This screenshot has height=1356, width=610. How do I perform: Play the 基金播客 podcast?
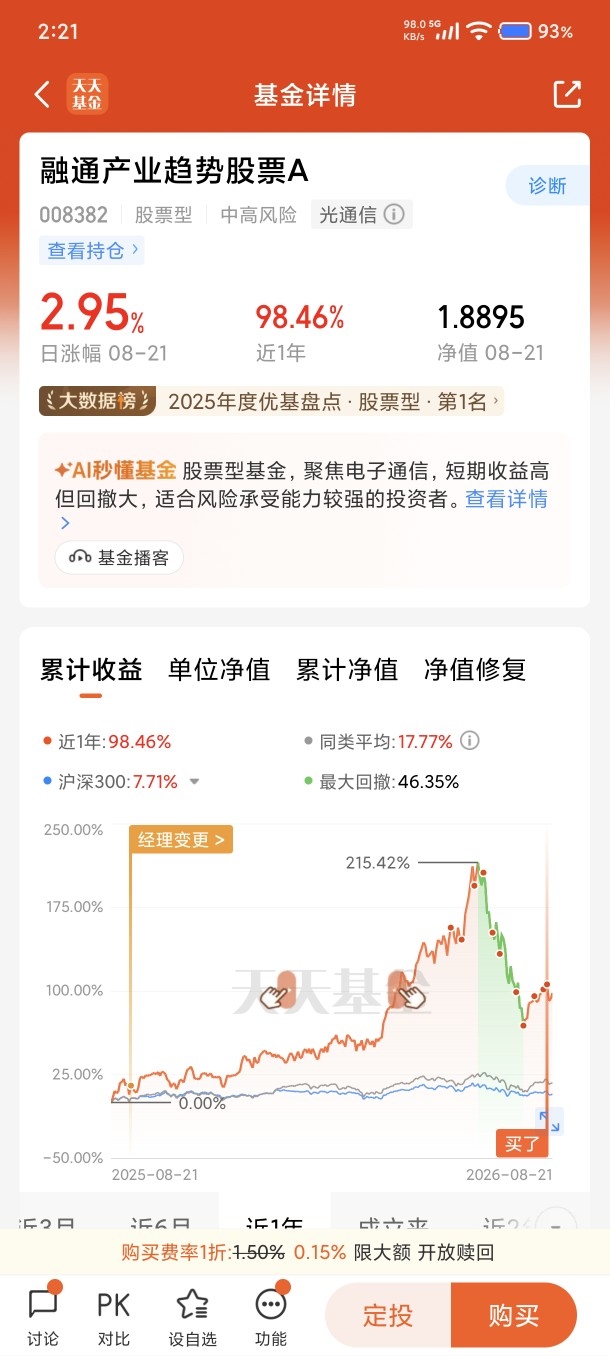119,558
